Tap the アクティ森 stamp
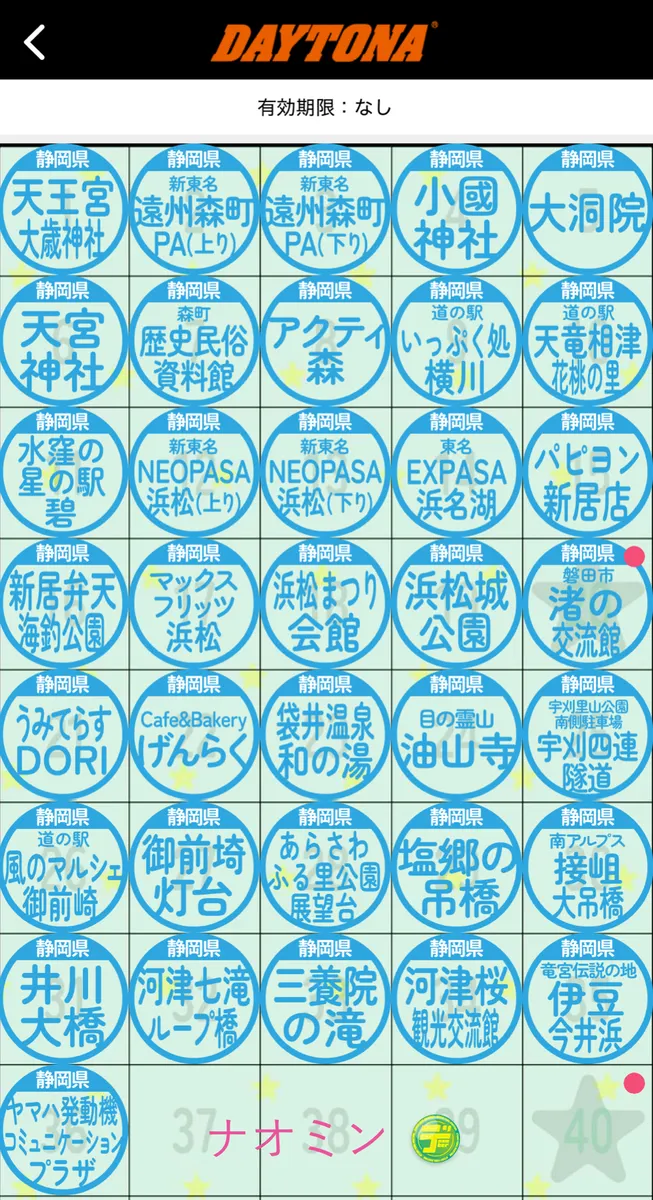Viewport: 653px width, 1200px height. [325, 343]
